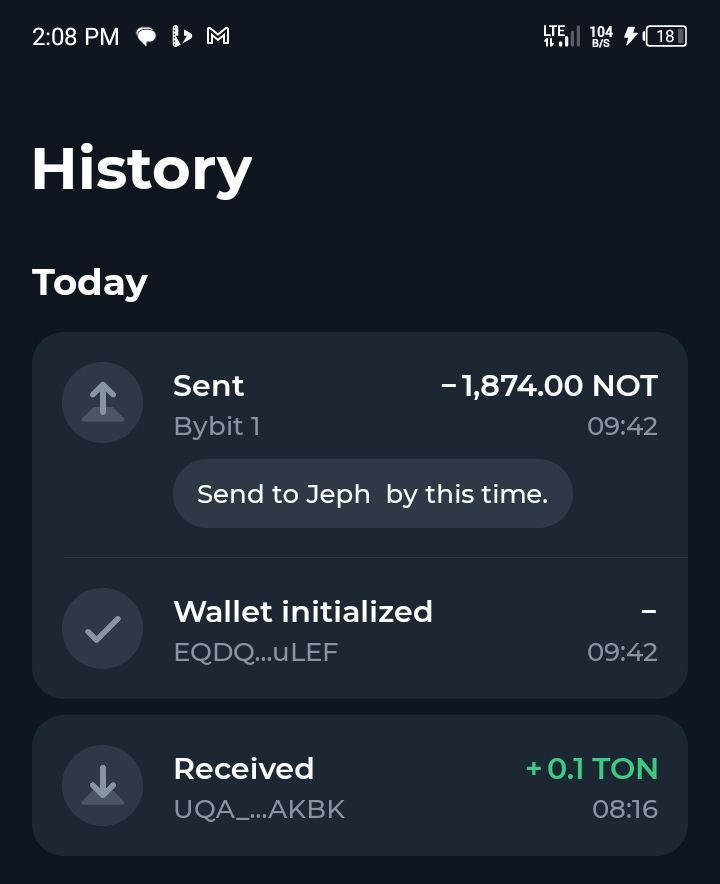
Task: View the Wallet initialized entry details
Action: [360, 629]
